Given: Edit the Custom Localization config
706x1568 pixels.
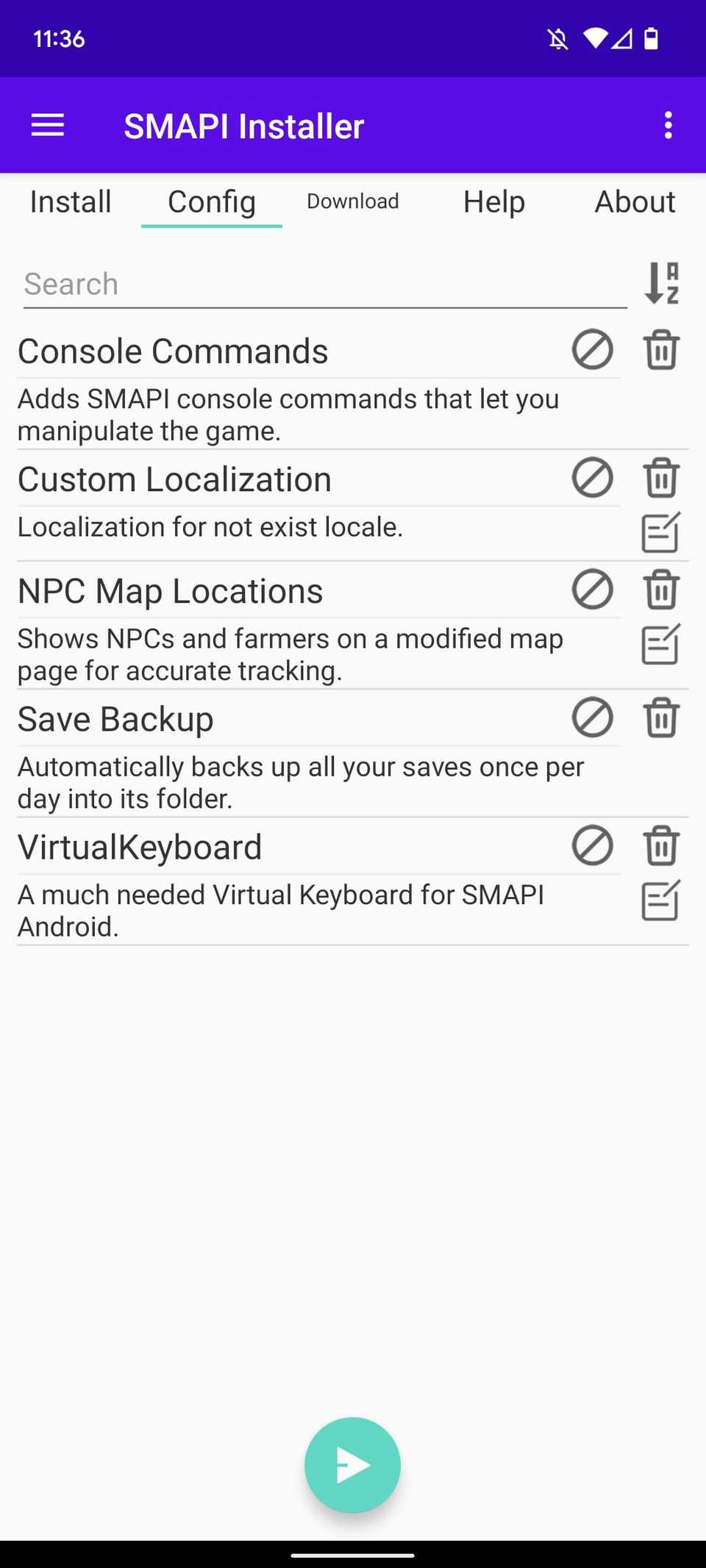Looking at the screenshot, I should pos(660,534).
